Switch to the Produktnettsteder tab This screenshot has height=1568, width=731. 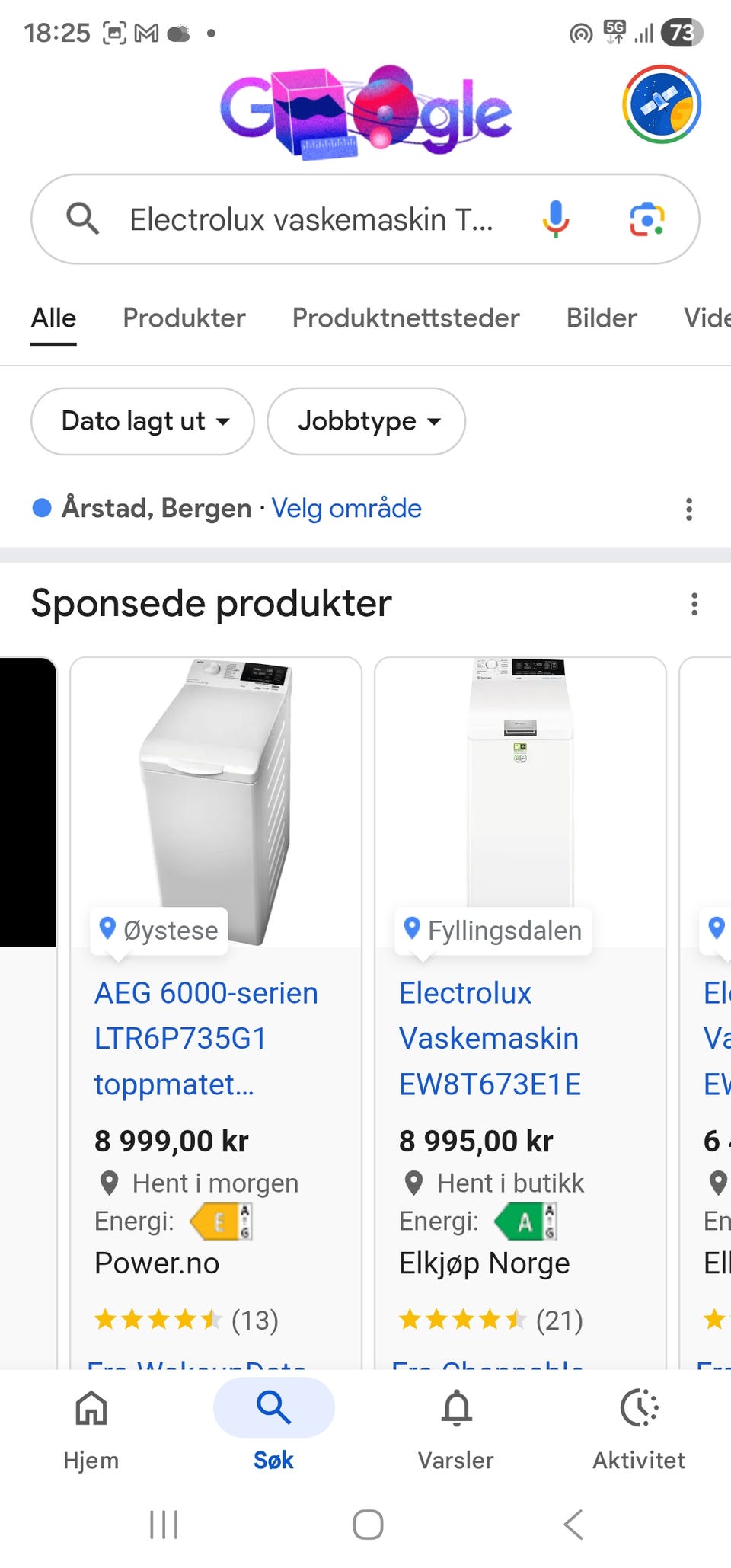pos(406,318)
